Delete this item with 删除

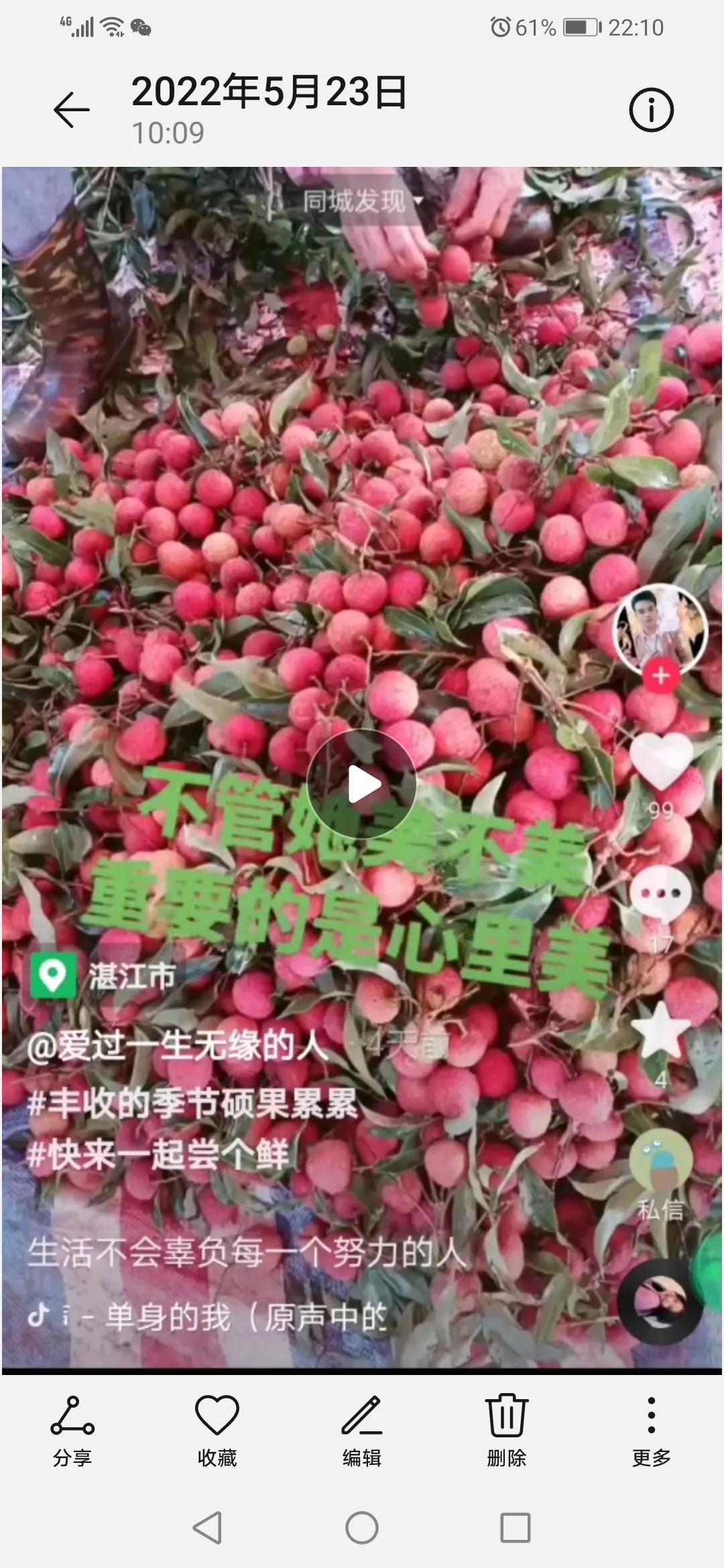(x=507, y=1430)
